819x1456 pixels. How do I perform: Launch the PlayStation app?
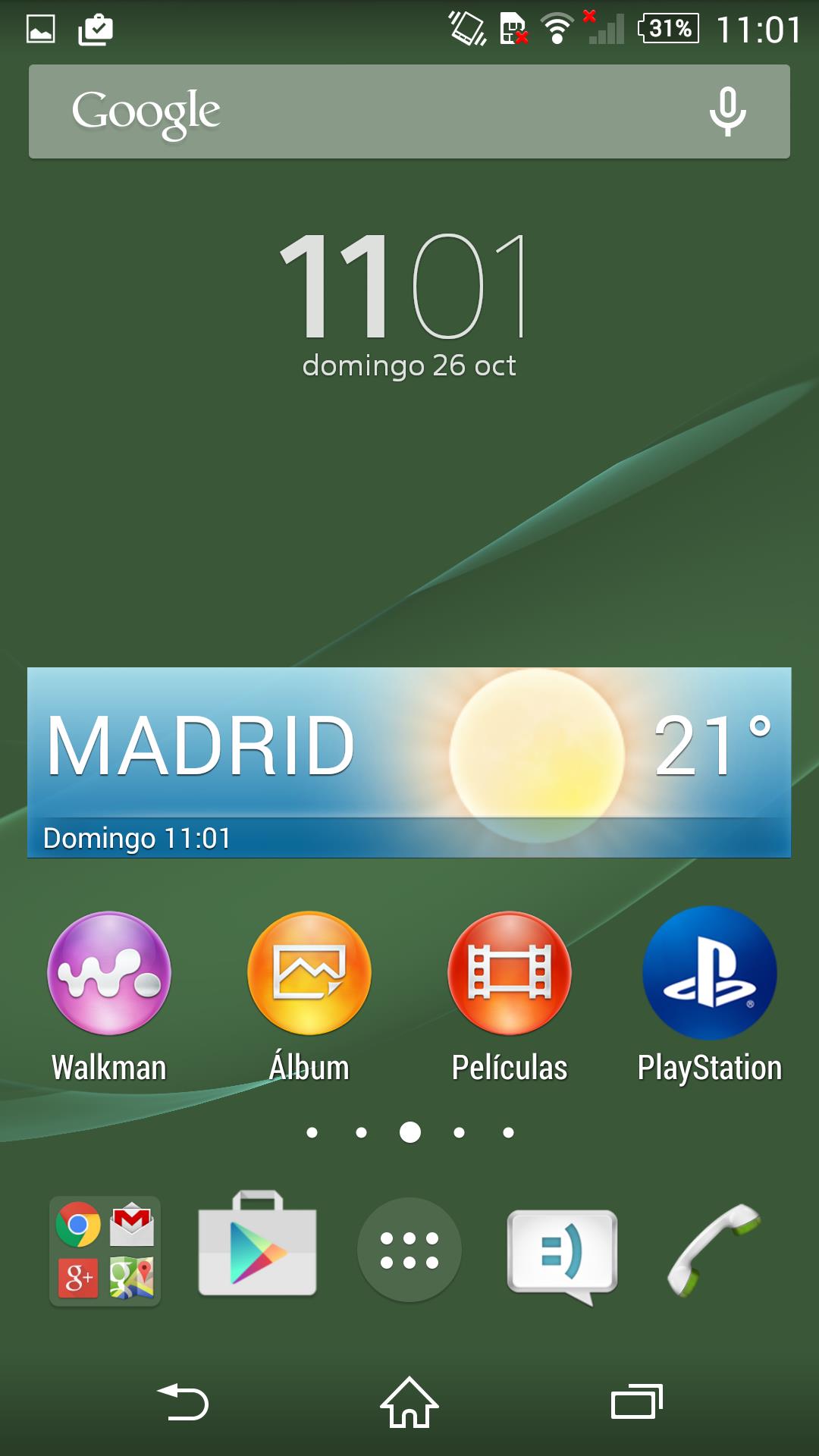click(710, 973)
